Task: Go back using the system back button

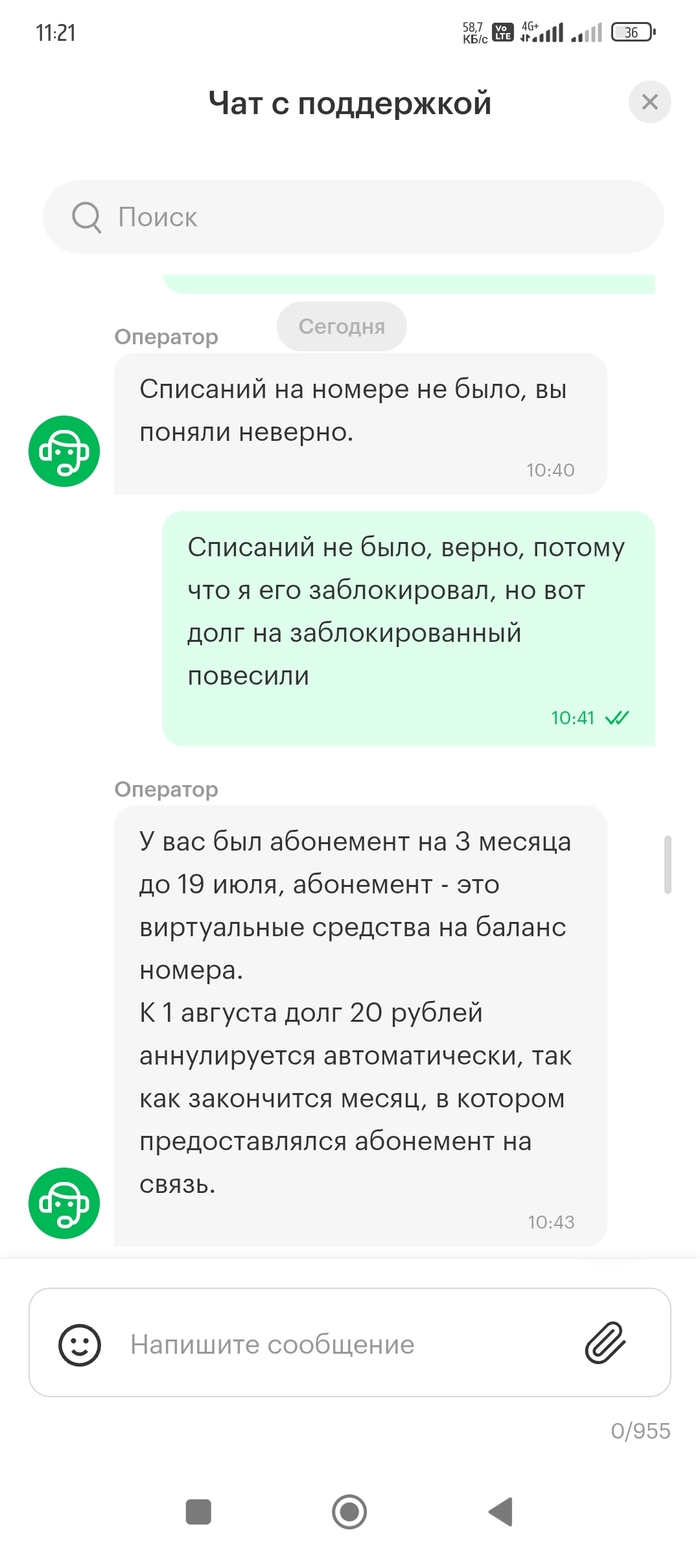Action: point(500,1511)
